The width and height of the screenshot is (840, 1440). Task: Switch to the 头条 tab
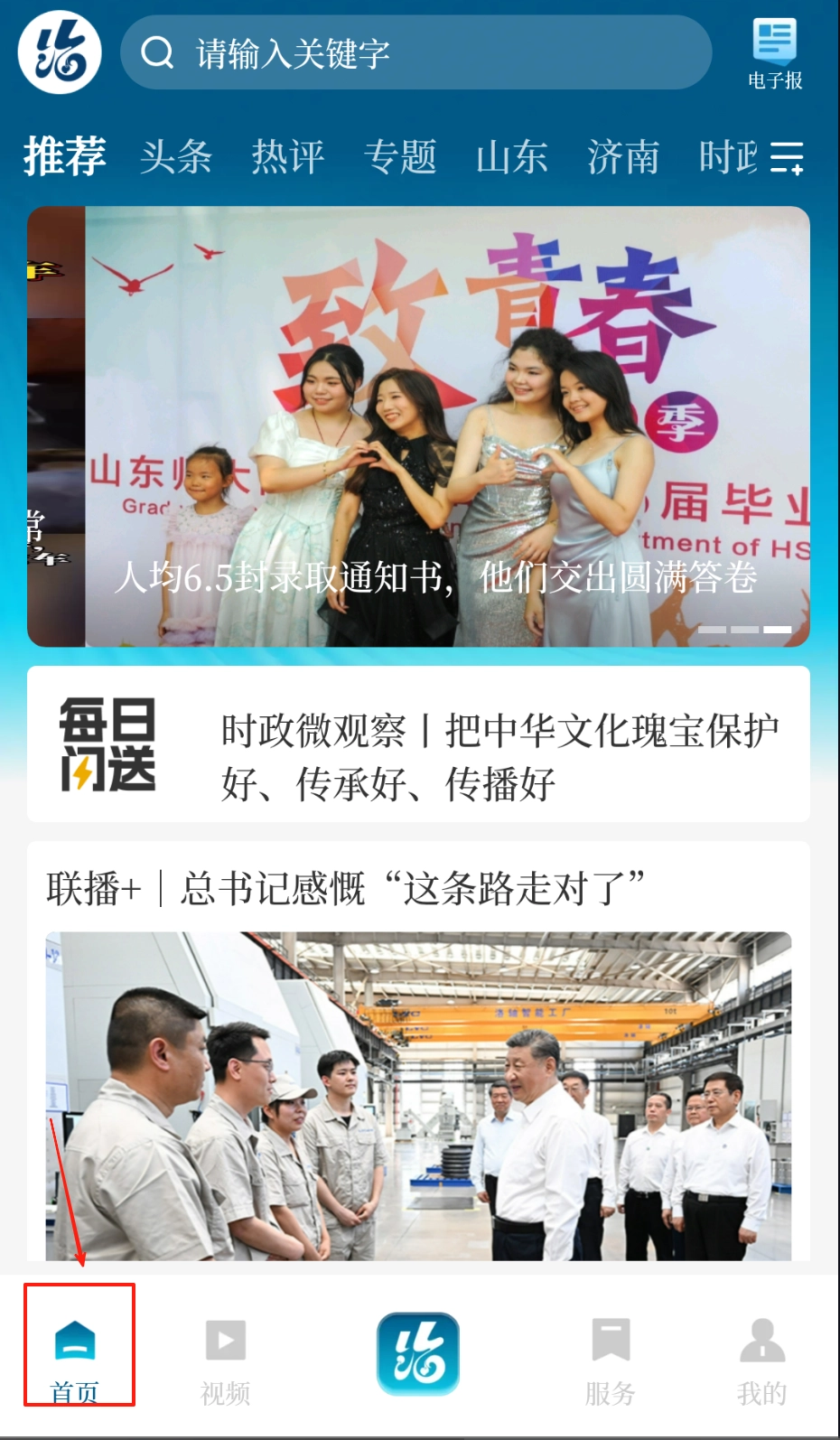pyautogui.click(x=176, y=157)
